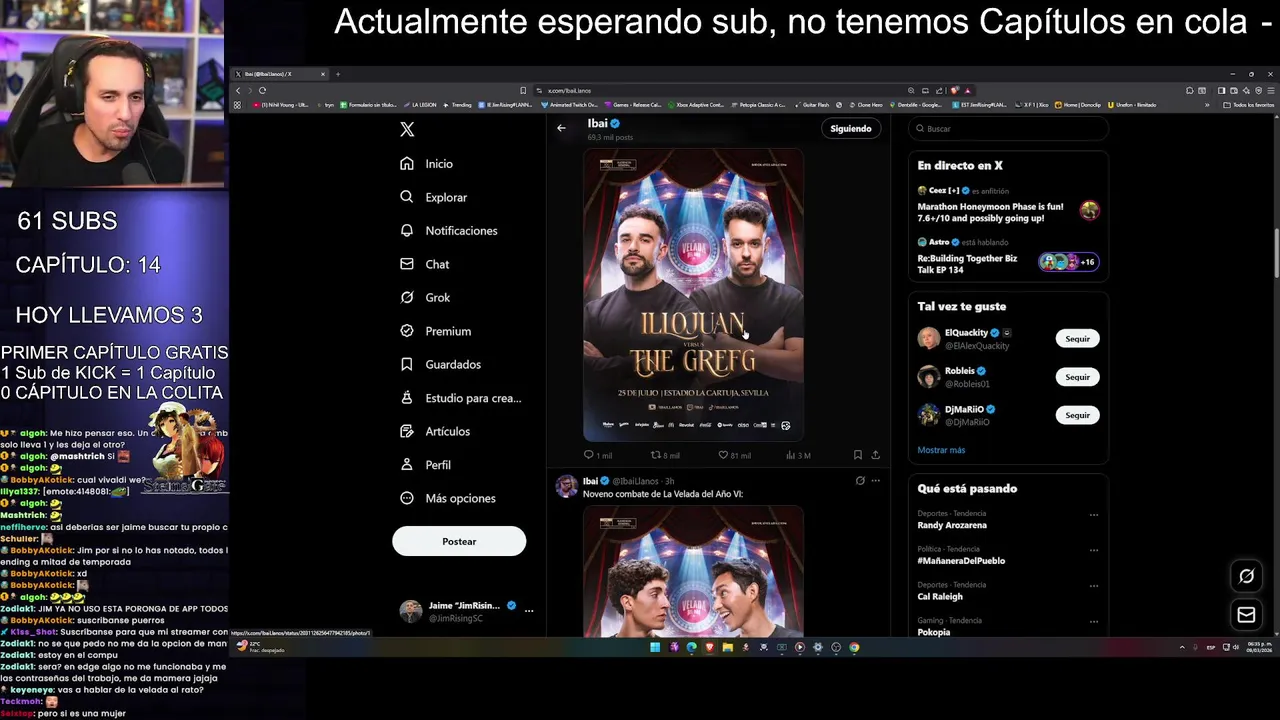
Task: Tap the Postear button
Action: [459, 541]
